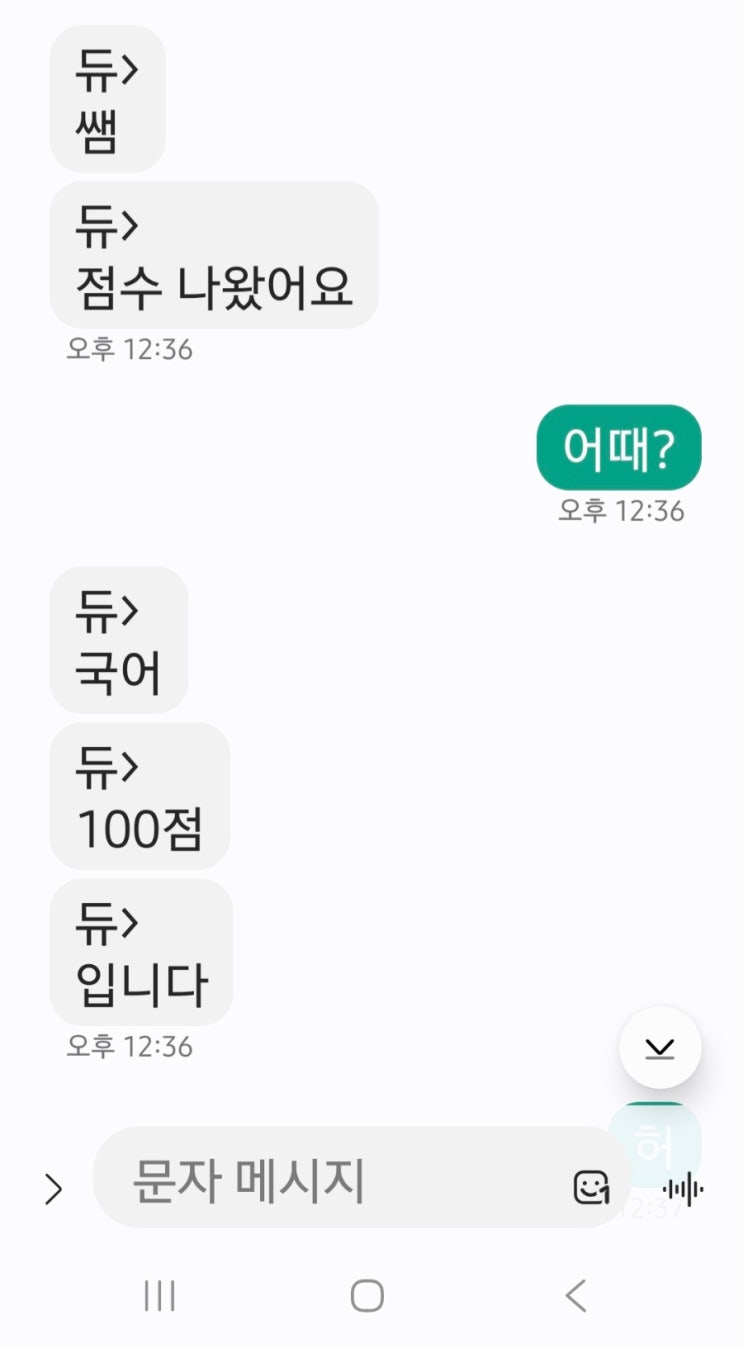Tap the 문자 메시지 text input field

tap(330, 1181)
